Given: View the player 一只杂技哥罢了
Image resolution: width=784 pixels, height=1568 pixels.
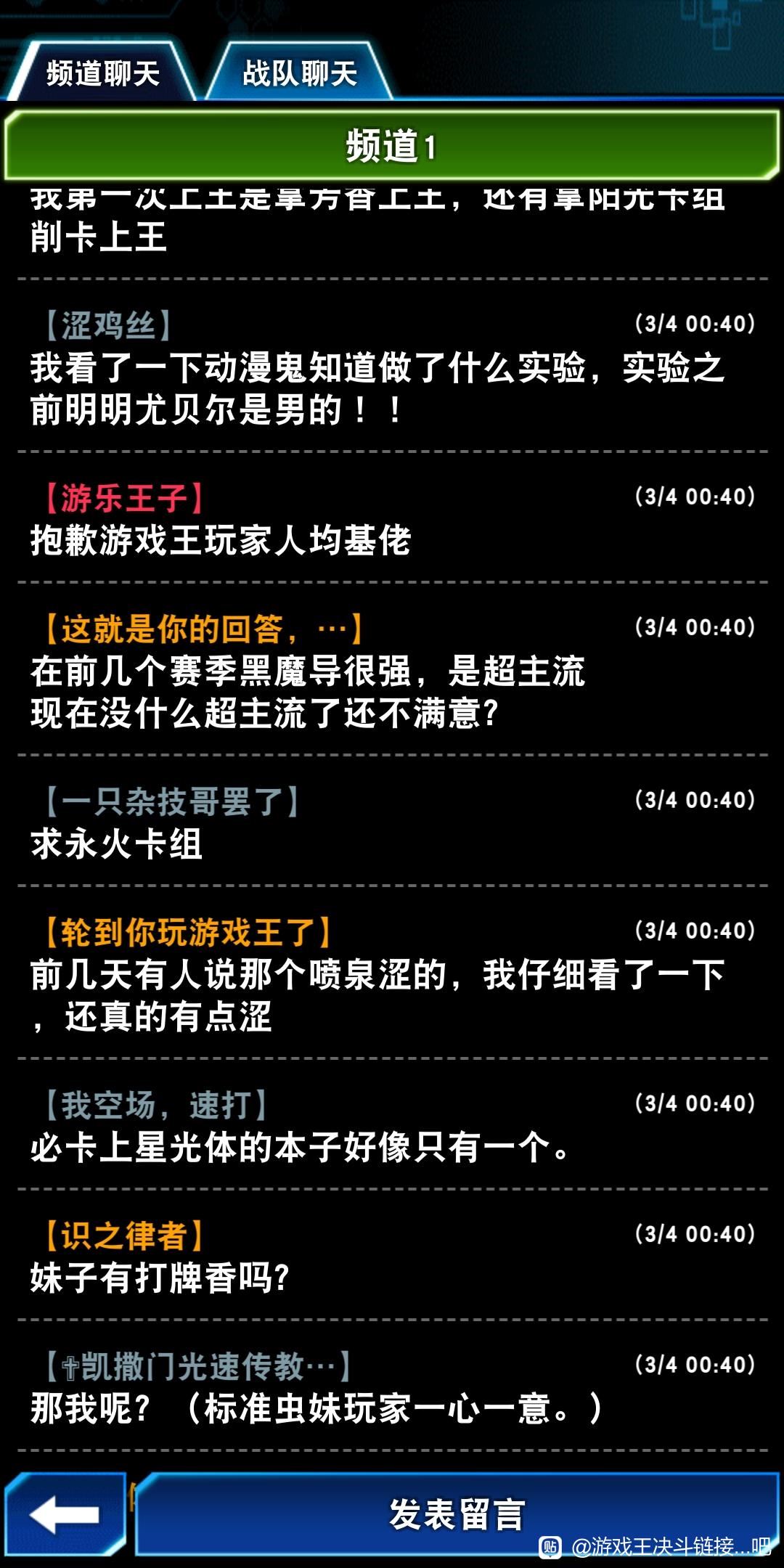Looking at the screenshot, I should click(x=172, y=801).
